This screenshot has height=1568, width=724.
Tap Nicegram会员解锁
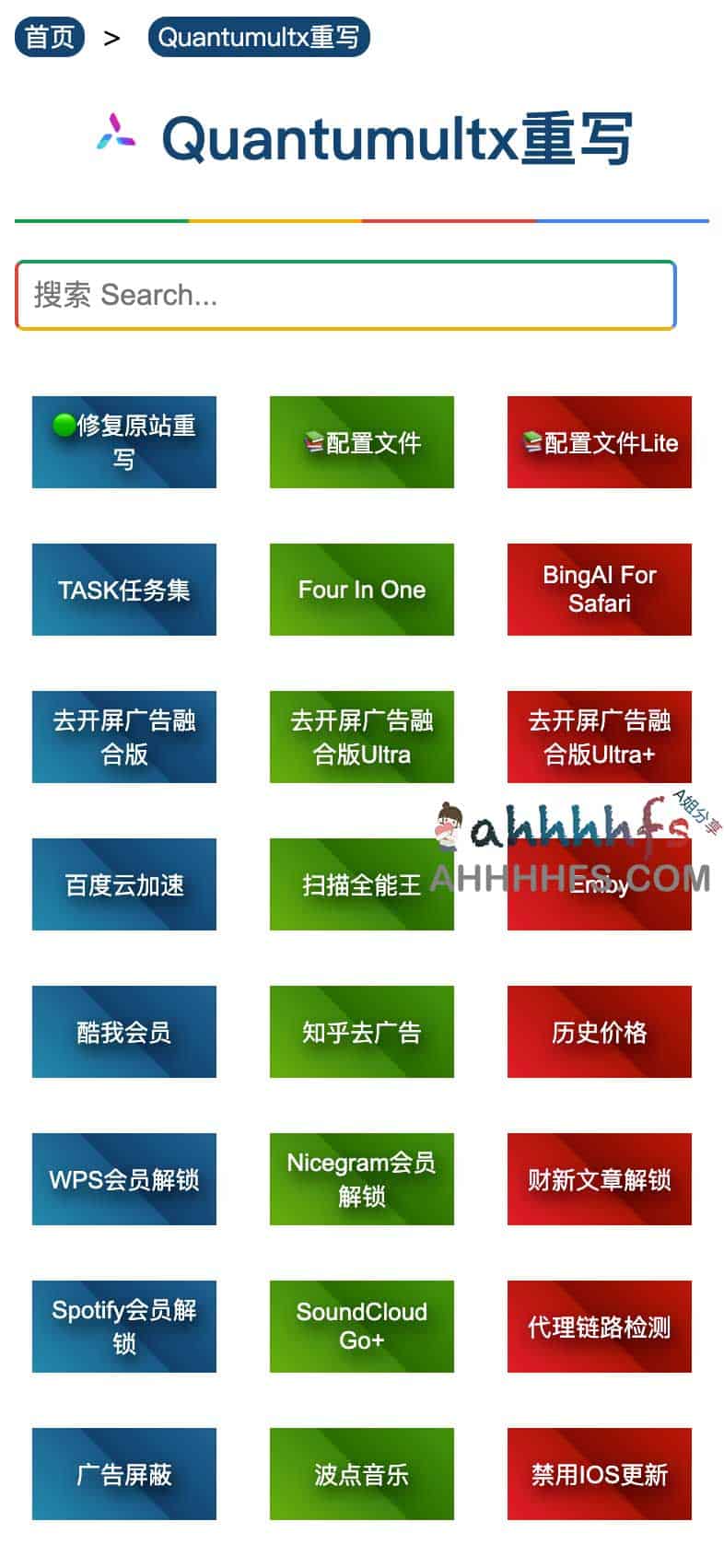362,1179
